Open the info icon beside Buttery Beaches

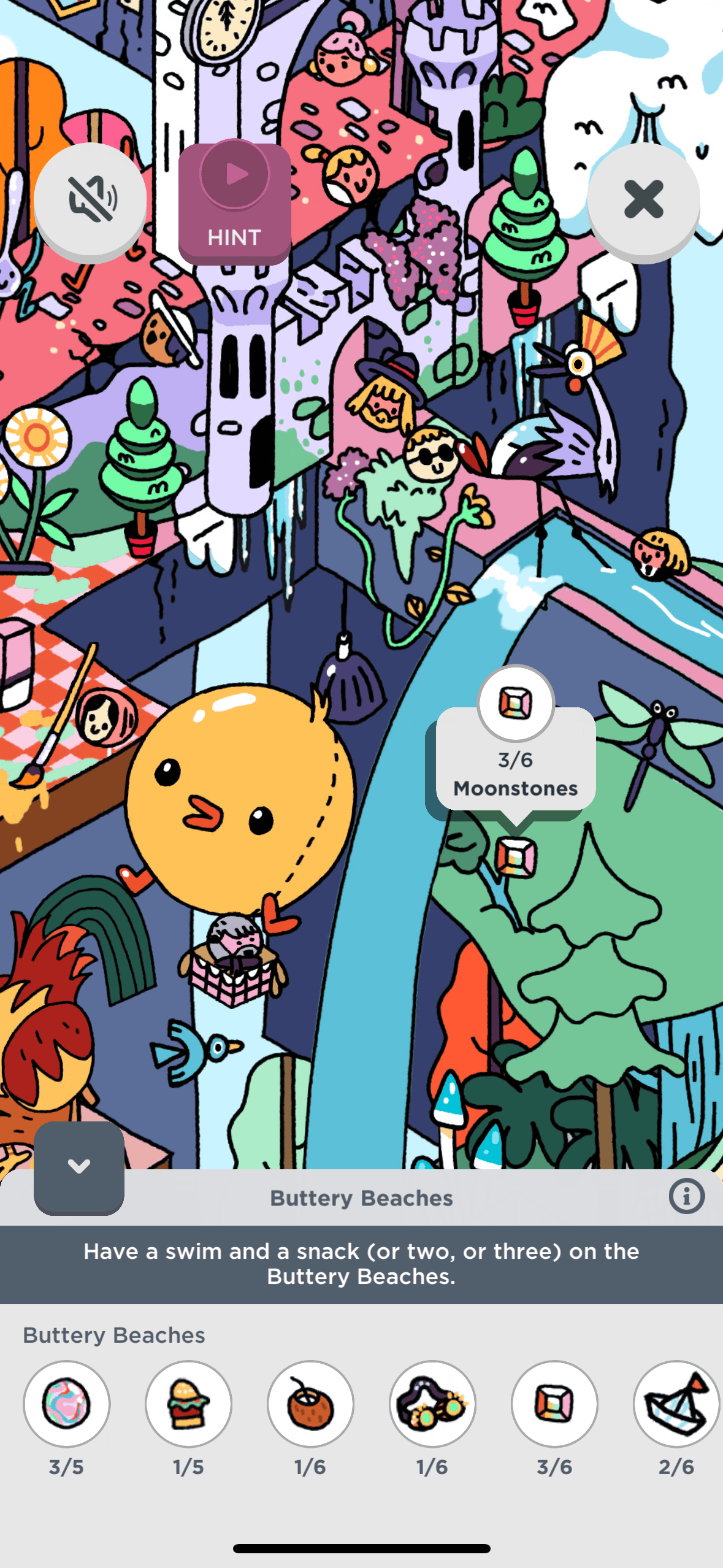(686, 1196)
